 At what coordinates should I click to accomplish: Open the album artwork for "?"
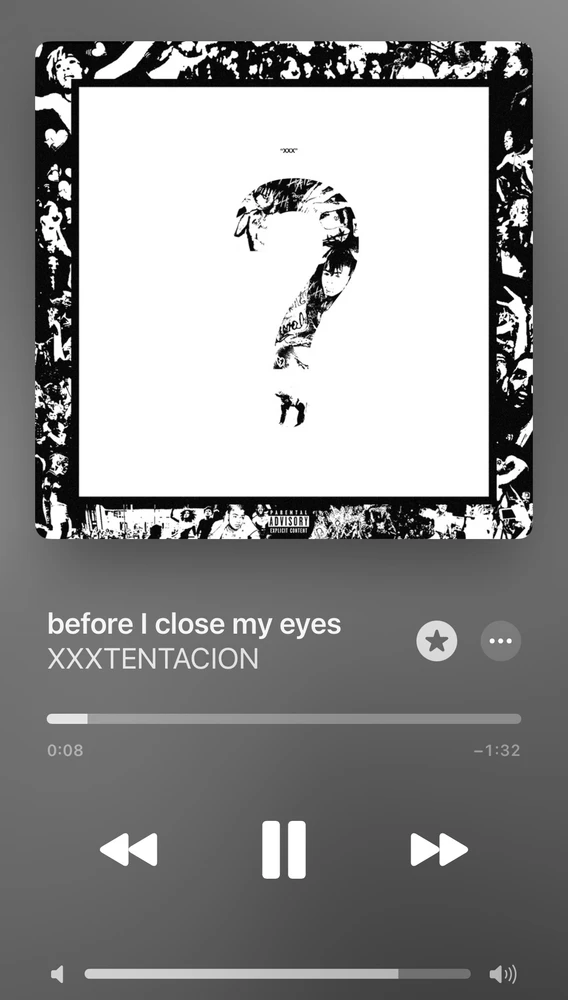pos(284,290)
